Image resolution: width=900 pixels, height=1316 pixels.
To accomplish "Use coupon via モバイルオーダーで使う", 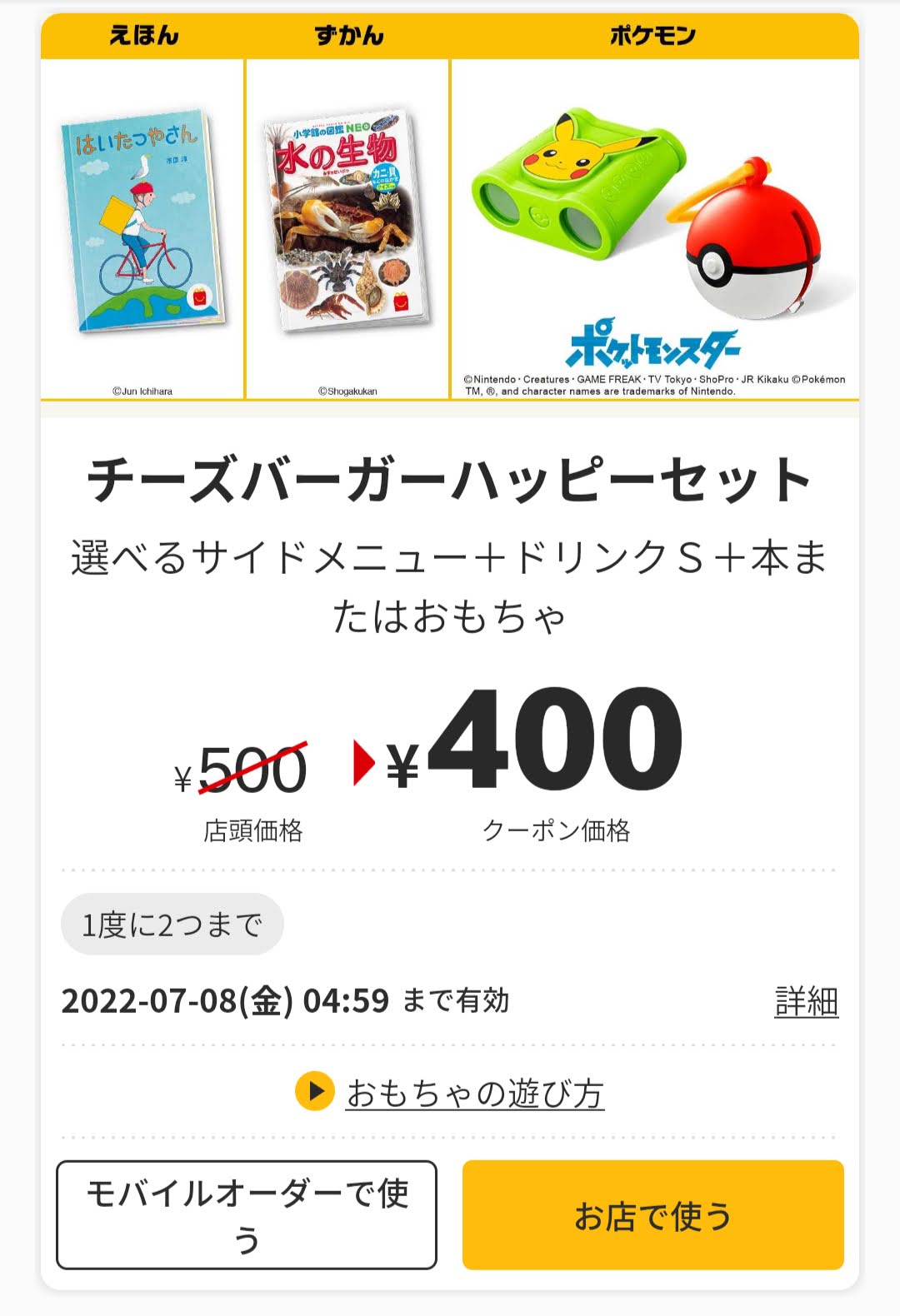I will pos(247,1214).
